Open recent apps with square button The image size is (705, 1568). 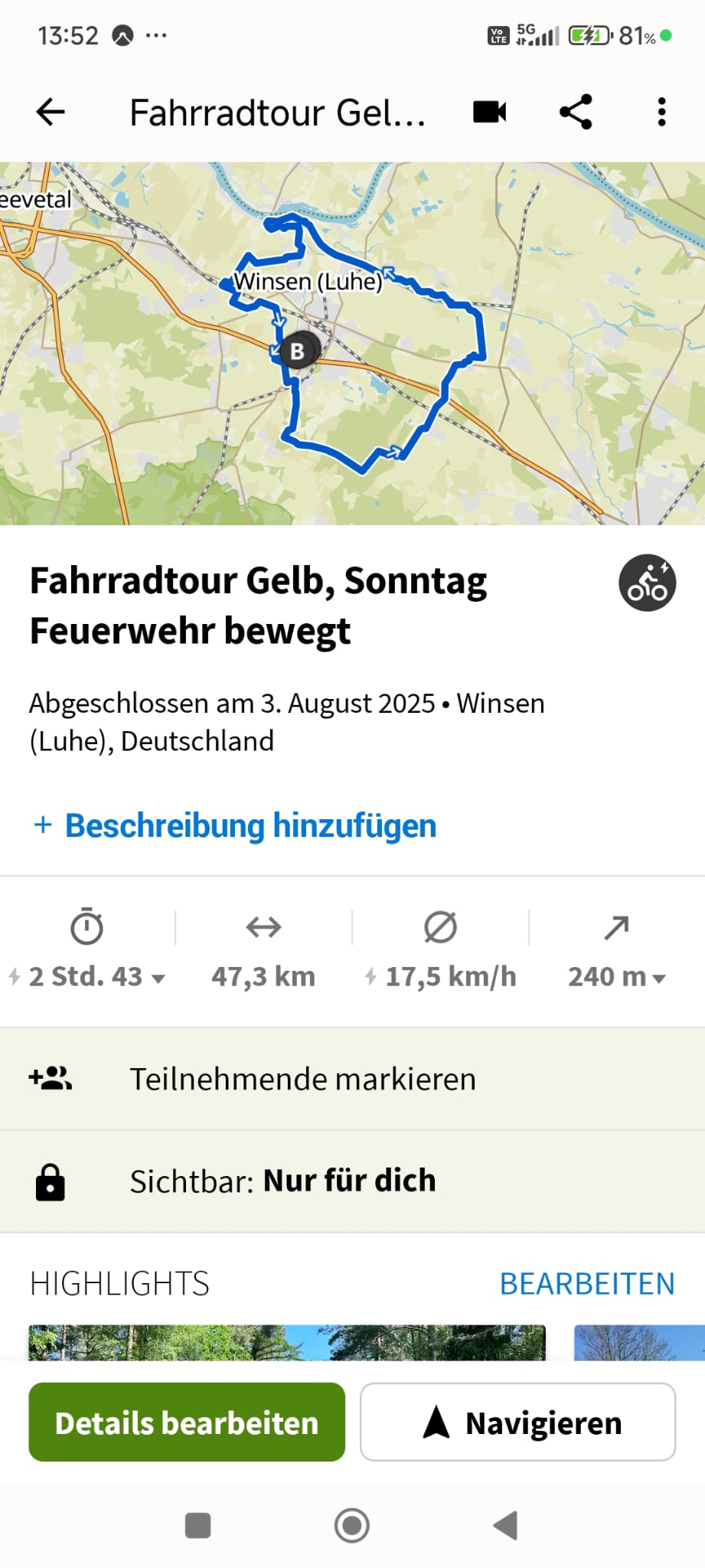197,1525
